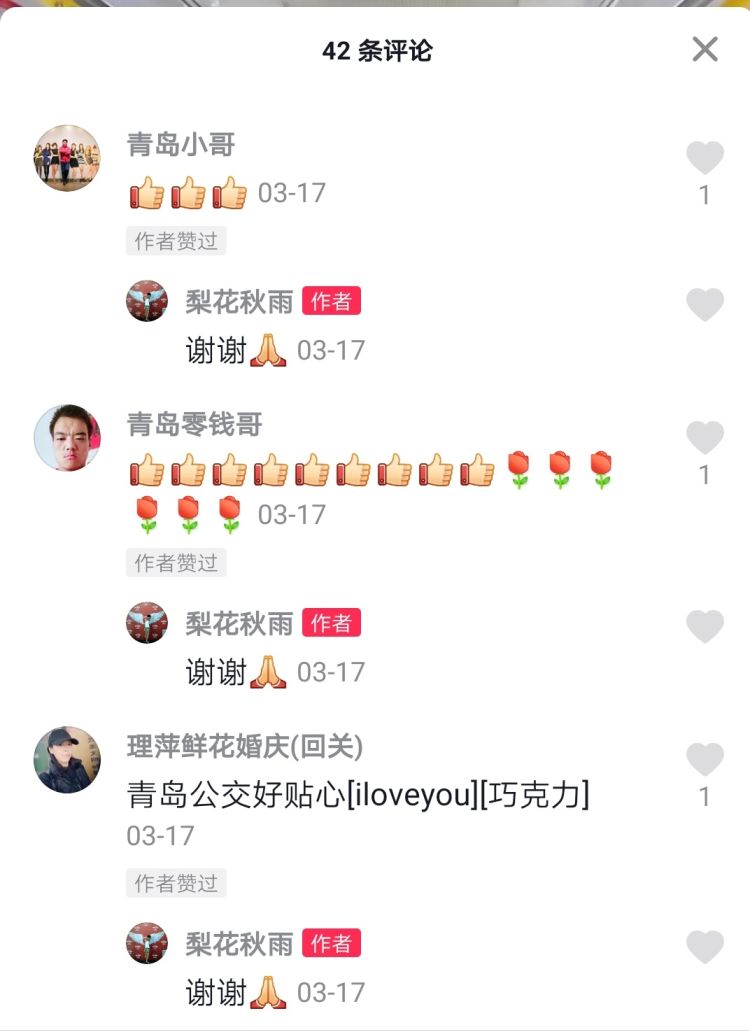Like the comment by 青岛小哥

pos(705,159)
